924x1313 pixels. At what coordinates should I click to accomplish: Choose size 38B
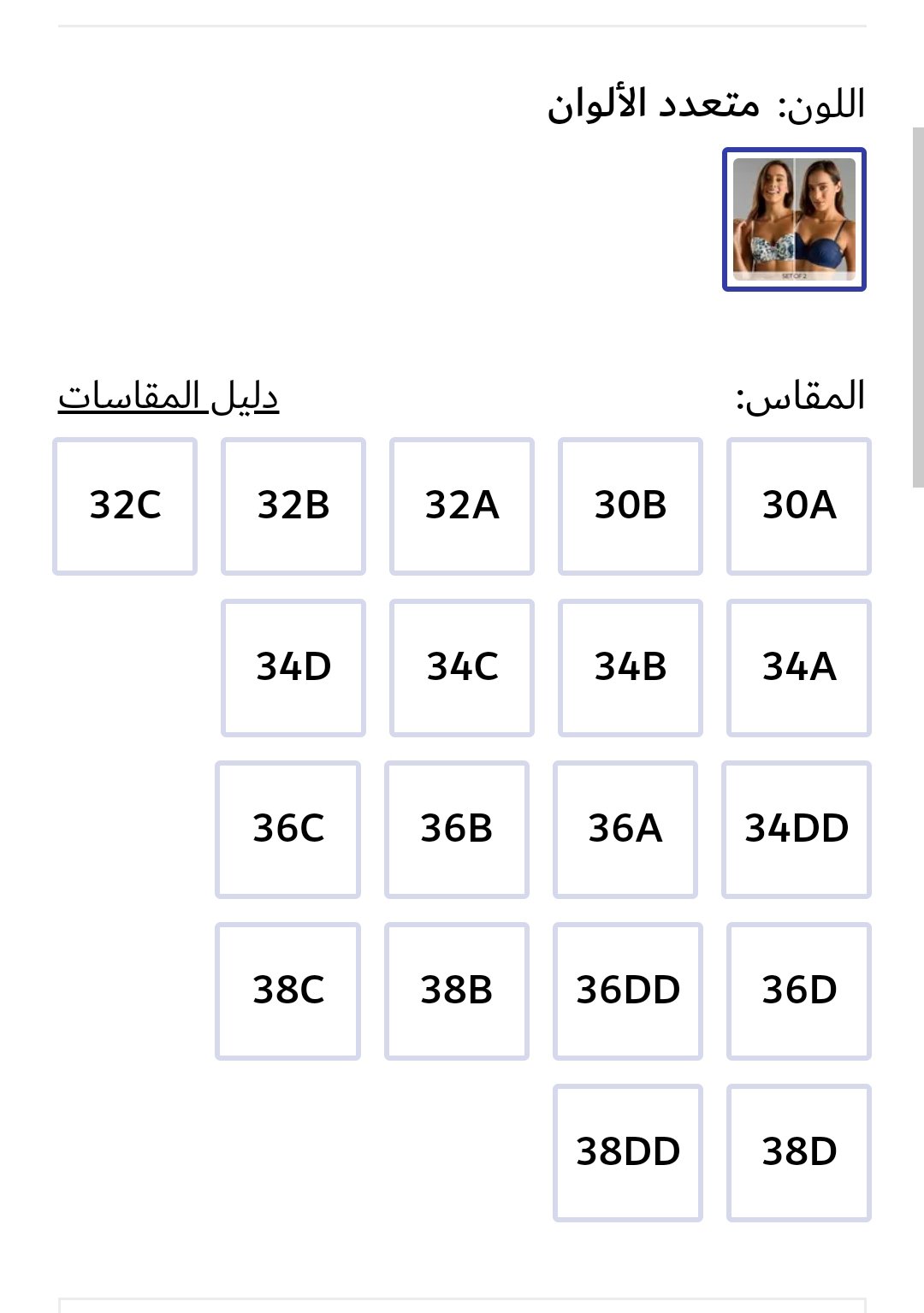(x=456, y=991)
